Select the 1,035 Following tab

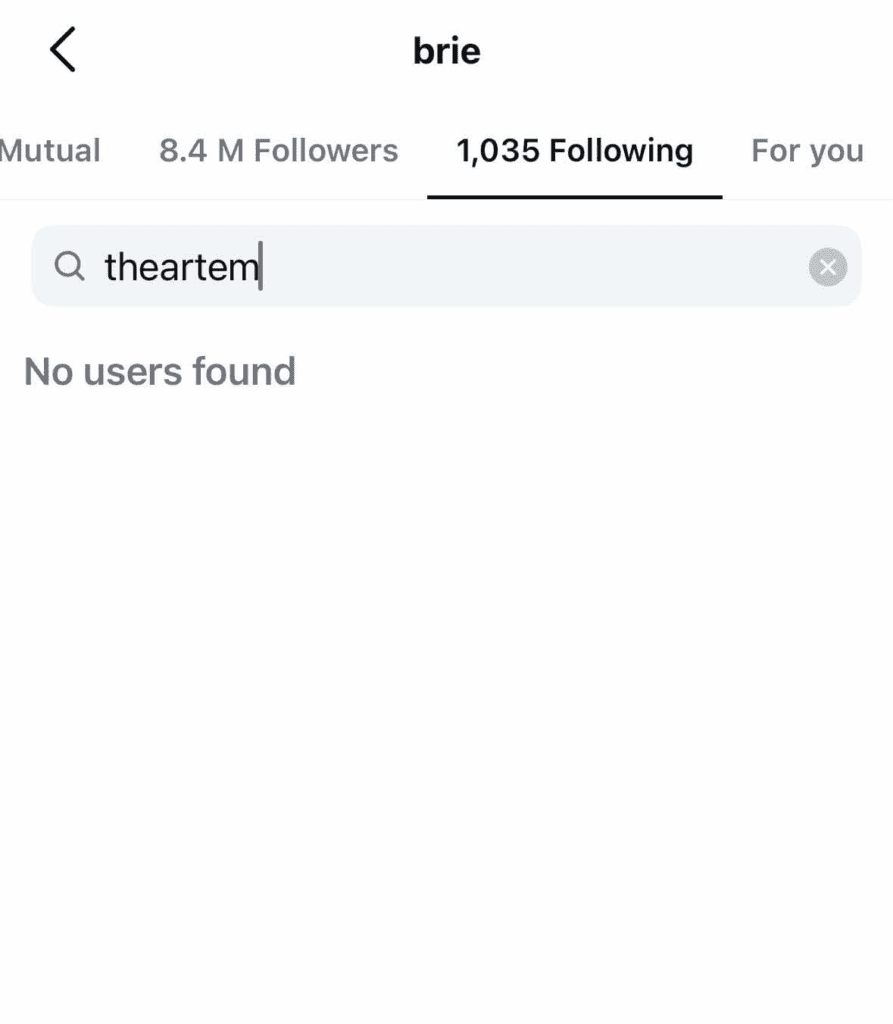[x=574, y=151]
